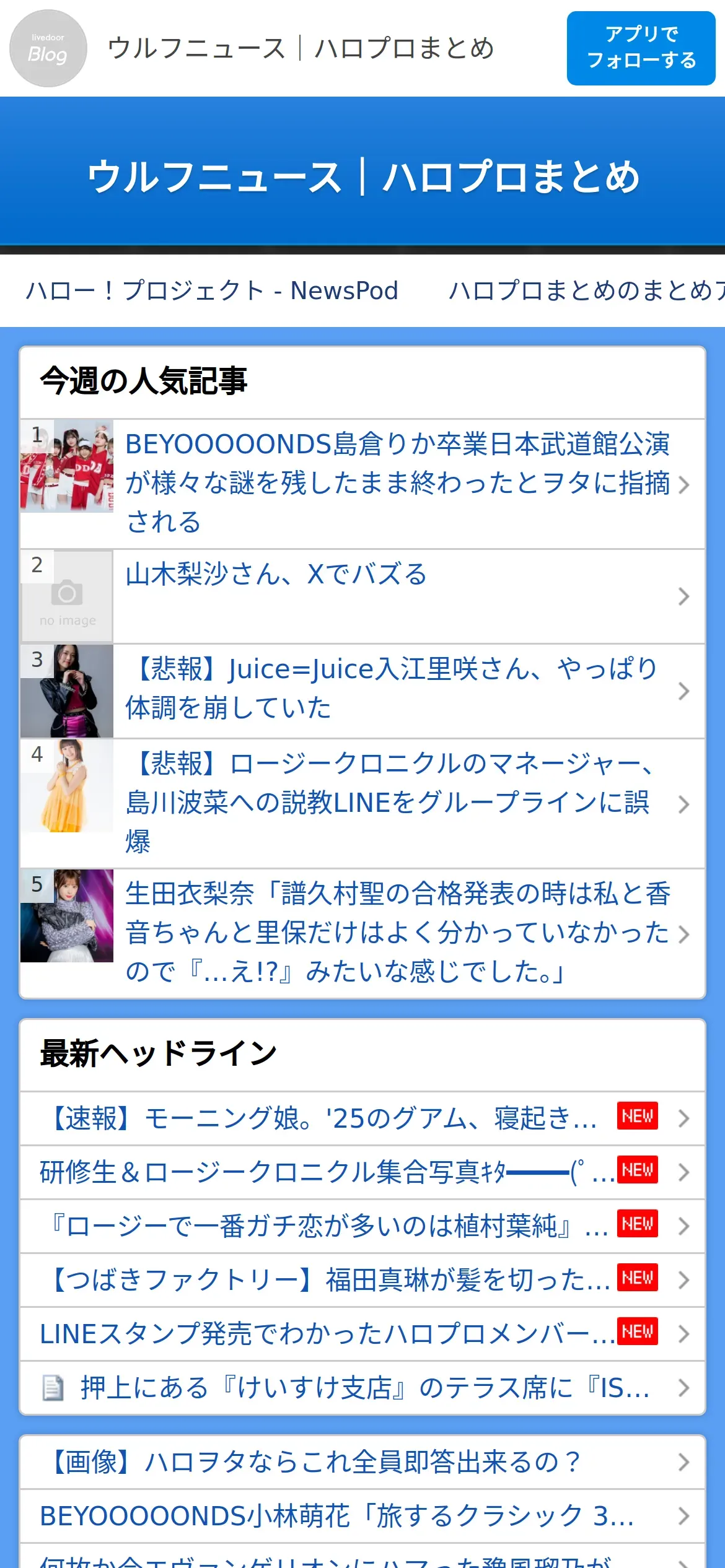Screen dimensions: 725x1568
Task: Open the 生田衣梨奈「譜久村聖の合格発表」 article
Action: click(x=397, y=933)
